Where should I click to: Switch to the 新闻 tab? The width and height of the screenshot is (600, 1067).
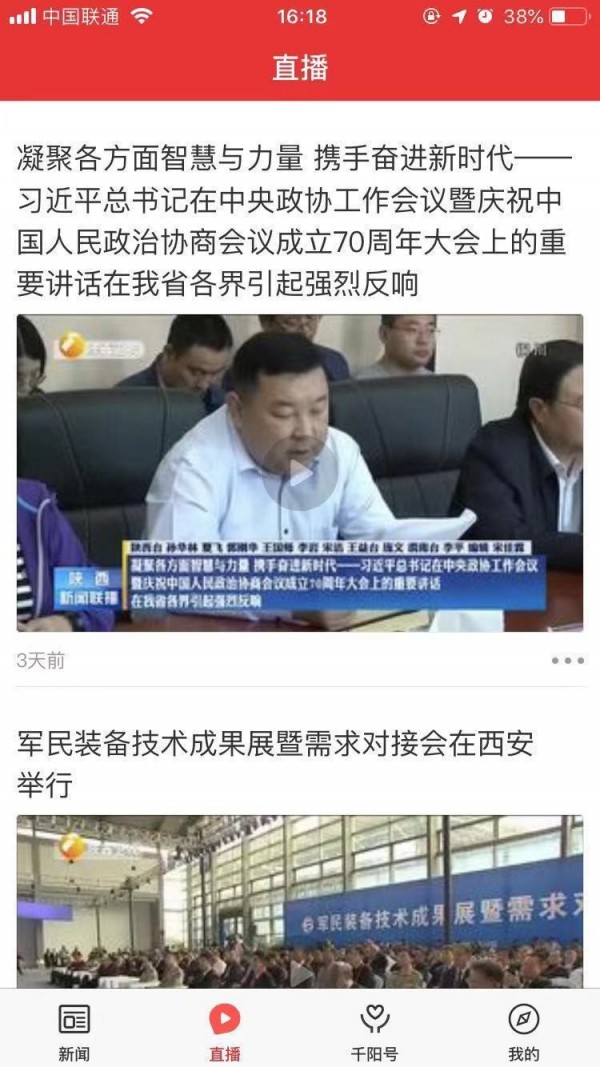click(x=74, y=1031)
